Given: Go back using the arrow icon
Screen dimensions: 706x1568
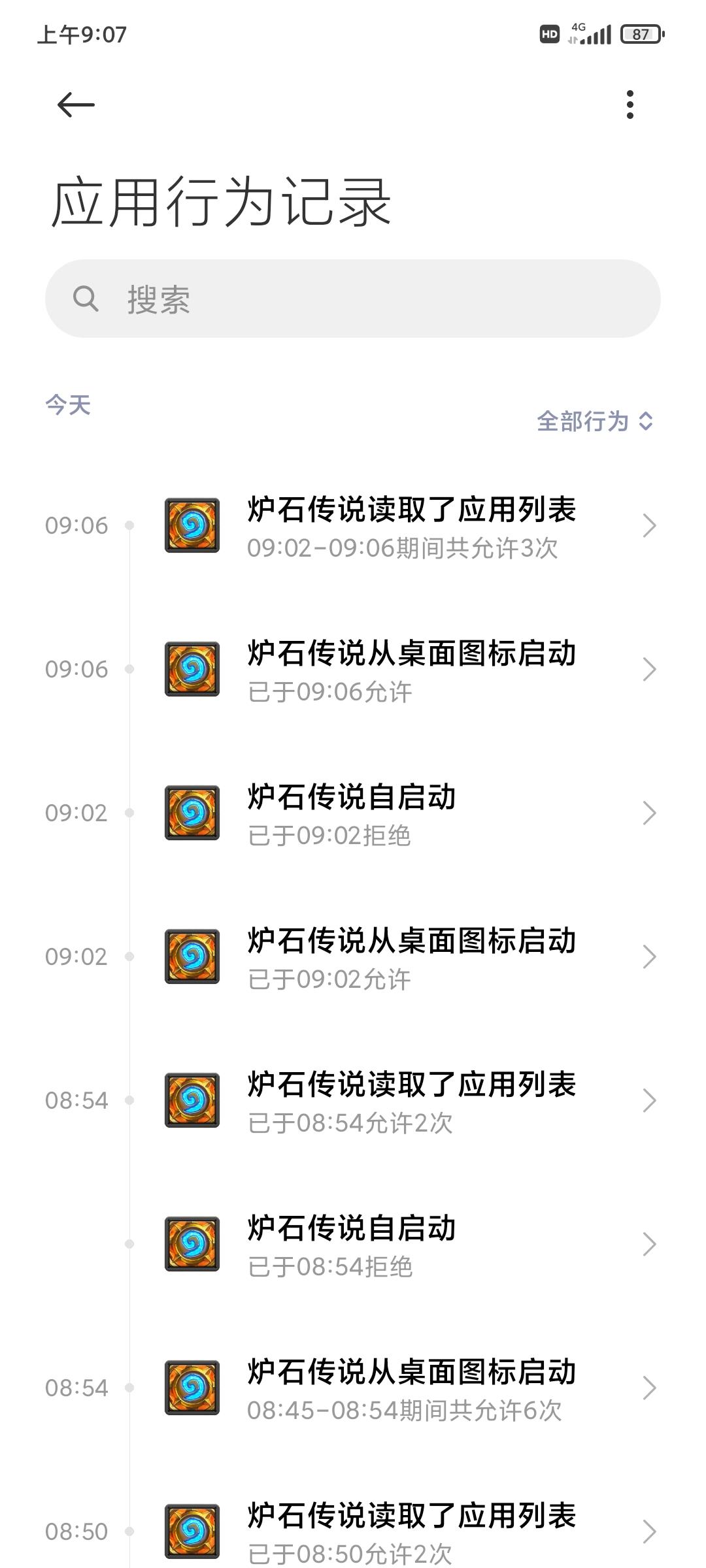Looking at the screenshot, I should [x=76, y=105].
